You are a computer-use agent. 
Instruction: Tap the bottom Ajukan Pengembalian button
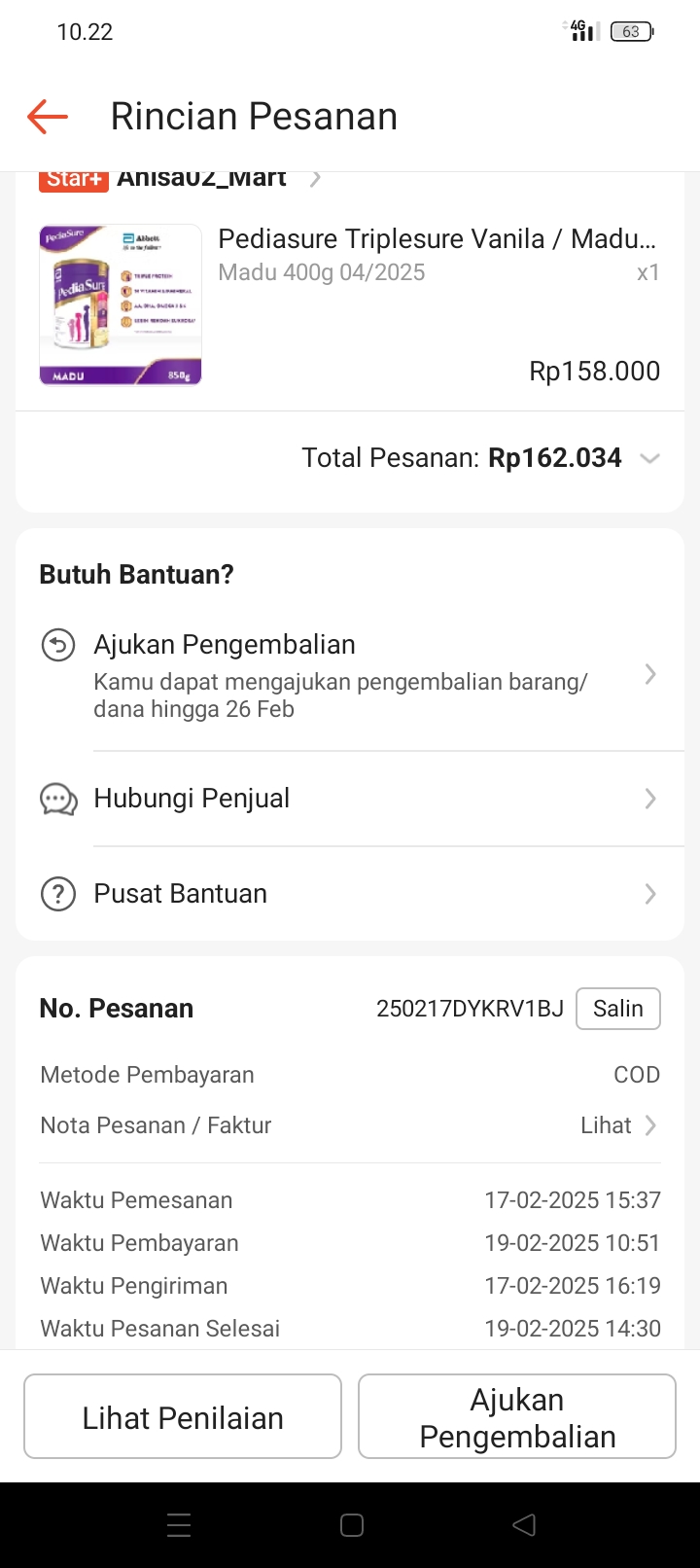[517, 1417]
